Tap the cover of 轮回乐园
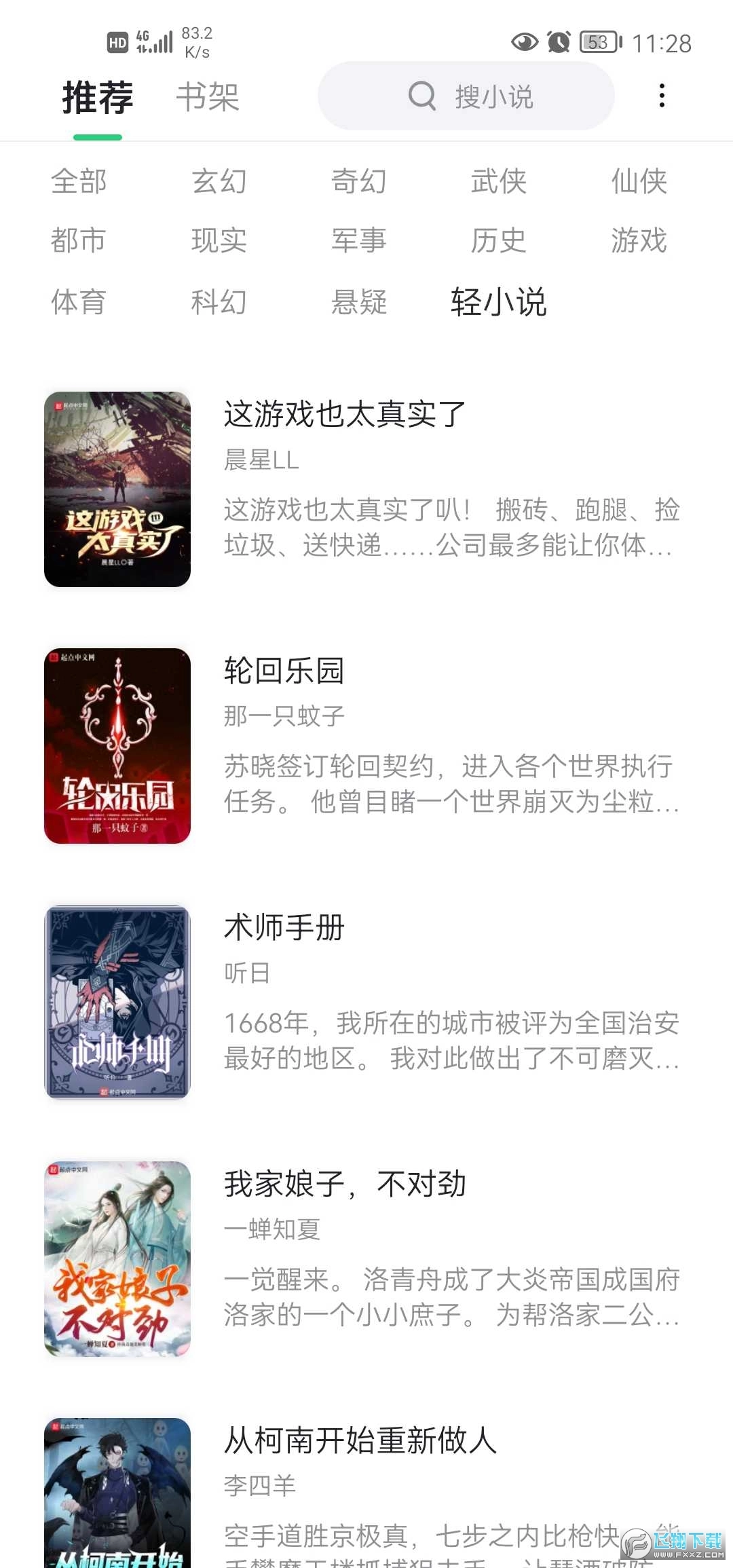 pyautogui.click(x=117, y=747)
